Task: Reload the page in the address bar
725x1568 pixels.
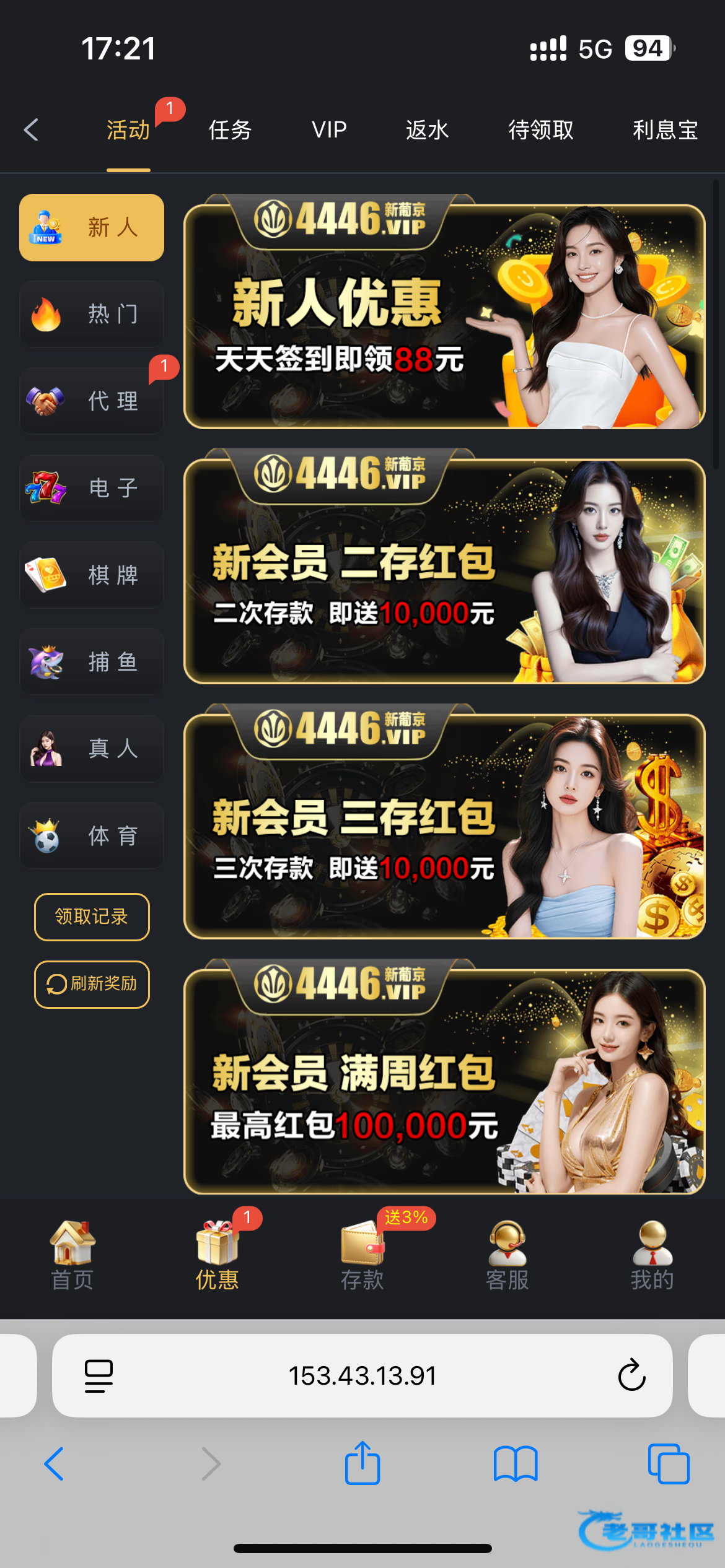Action: click(x=631, y=1375)
